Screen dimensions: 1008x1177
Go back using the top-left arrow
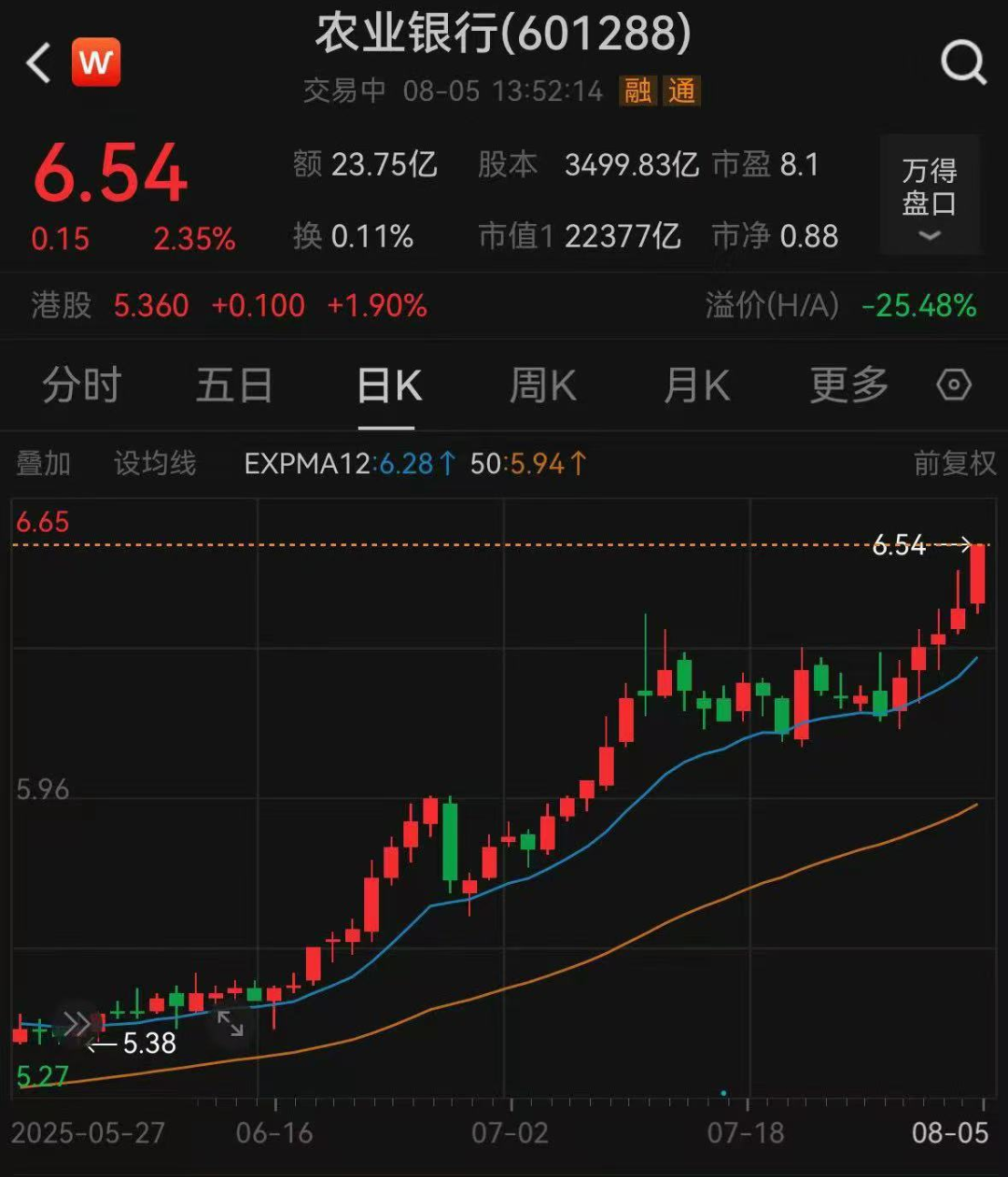39,63
